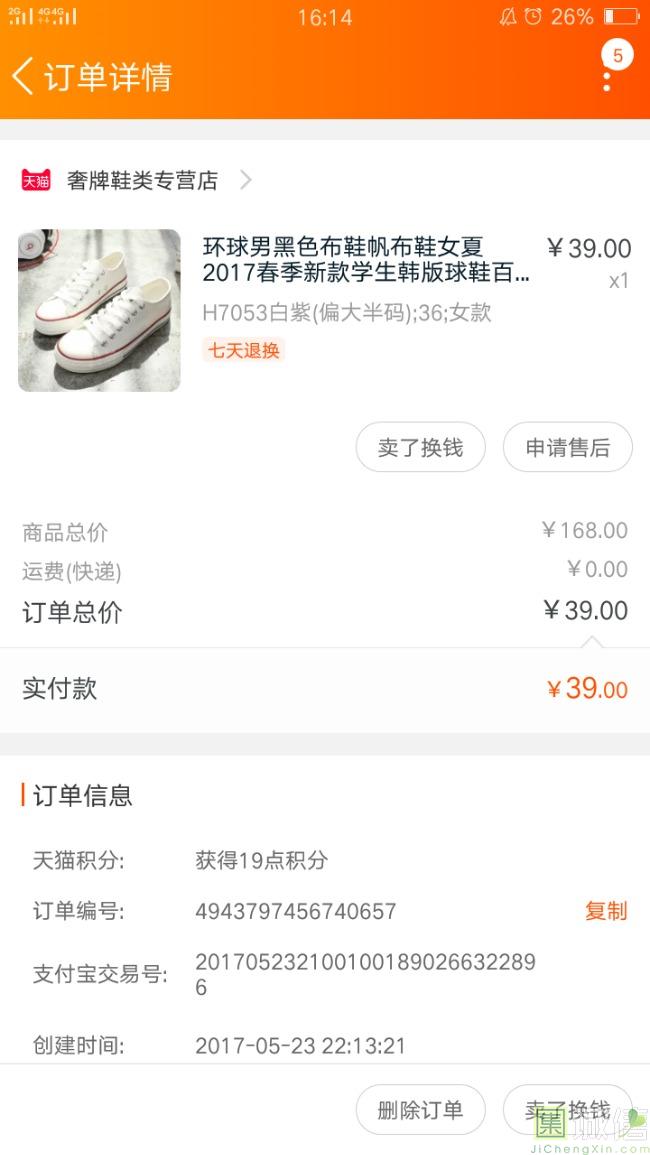The image size is (650, 1155).
Task: Go back from 订单详情
Action: (x=24, y=76)
